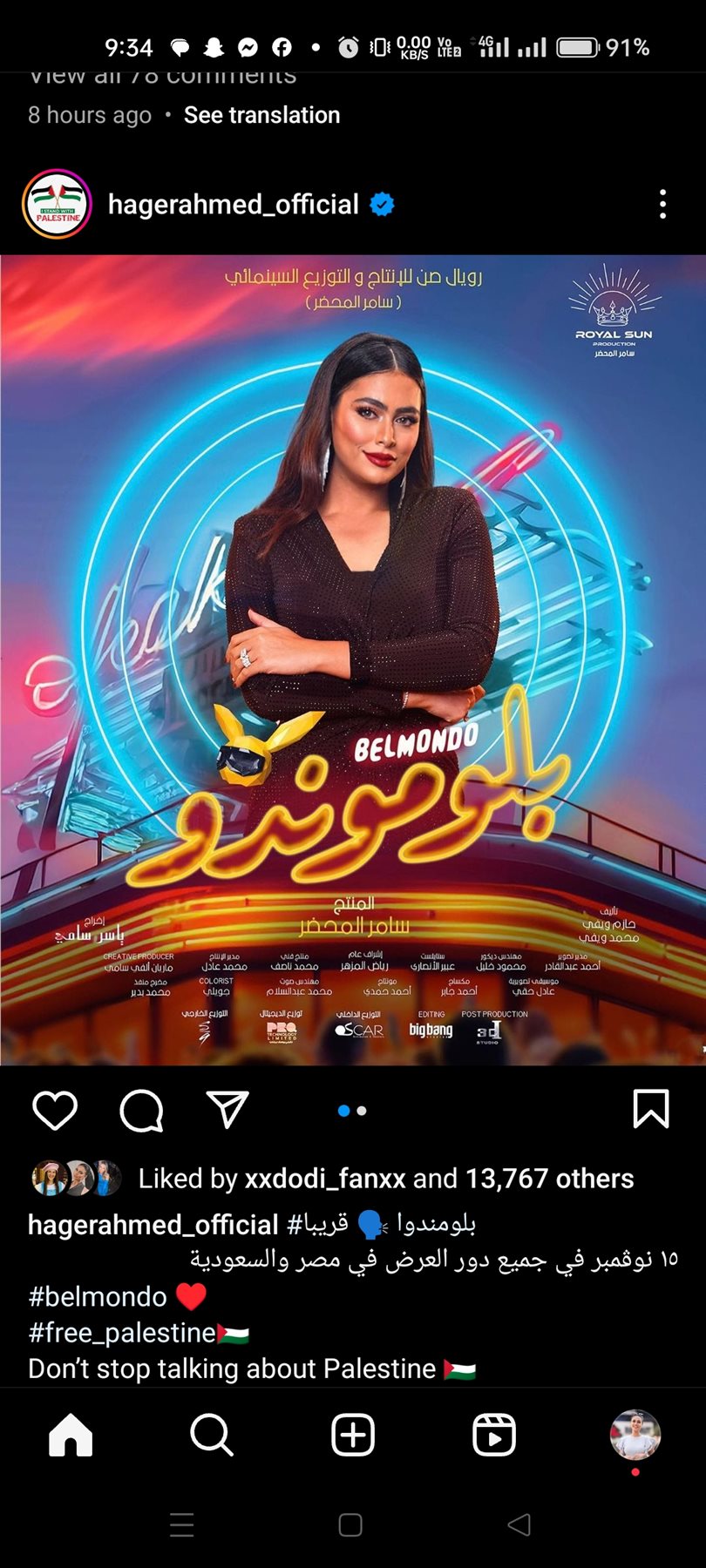View the 13,767 others who liked
Image resolution: width=706 pixels, height=1568 pixels.
pyautogui.click(x=549, y=1179)
